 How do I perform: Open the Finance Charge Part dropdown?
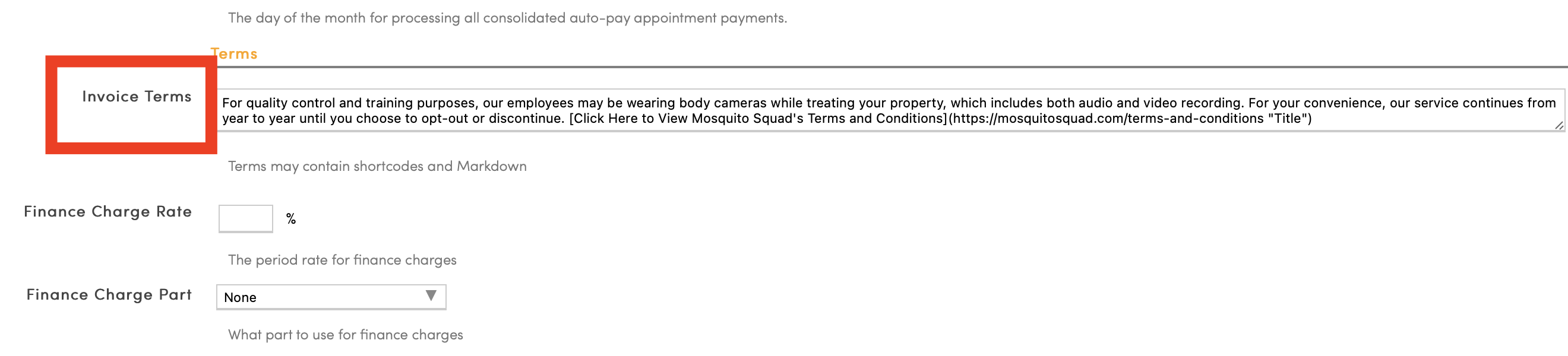click(x=330, y=297)
